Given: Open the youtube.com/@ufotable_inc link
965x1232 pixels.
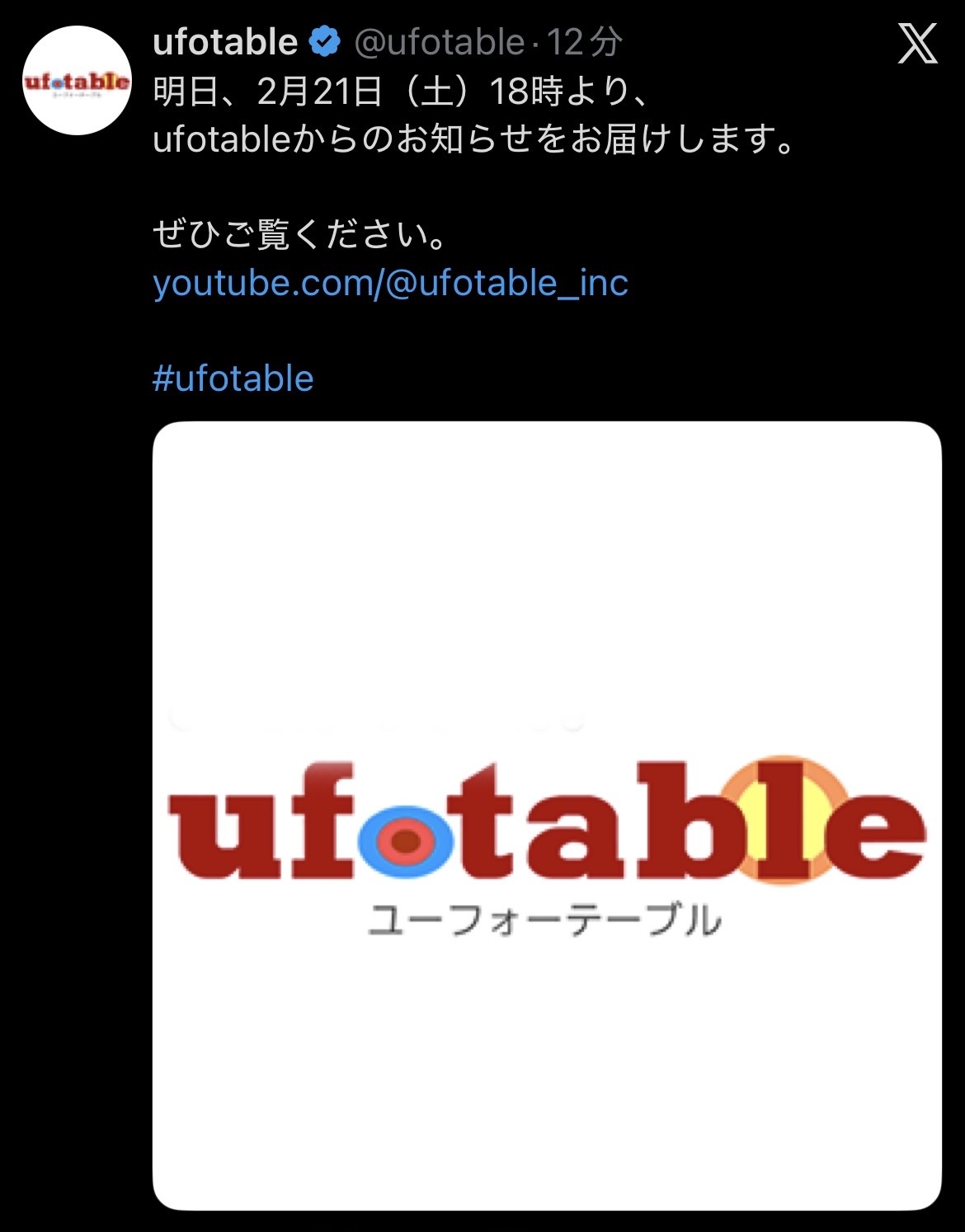Looking at the screenshot, I should coord(390,283).
